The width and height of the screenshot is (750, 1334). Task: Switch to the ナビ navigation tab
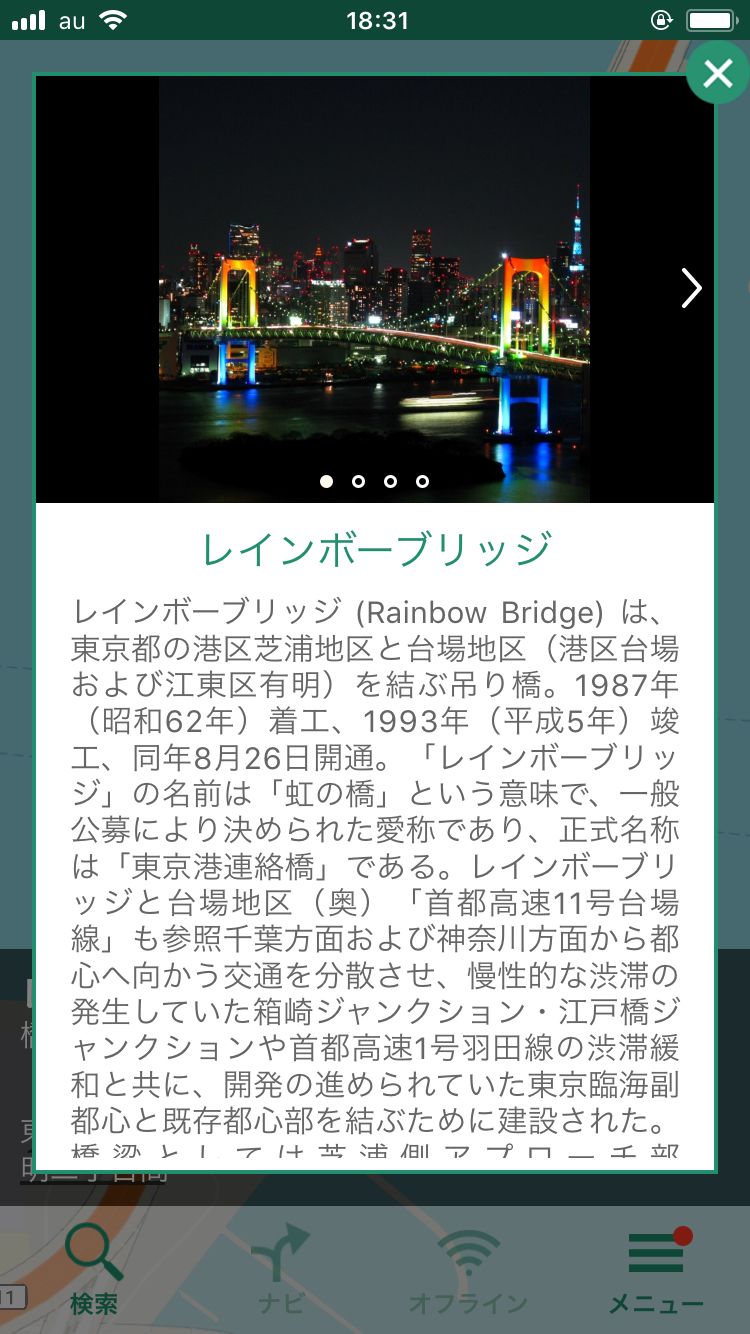pyautogui.click(x=281, y=1268)
